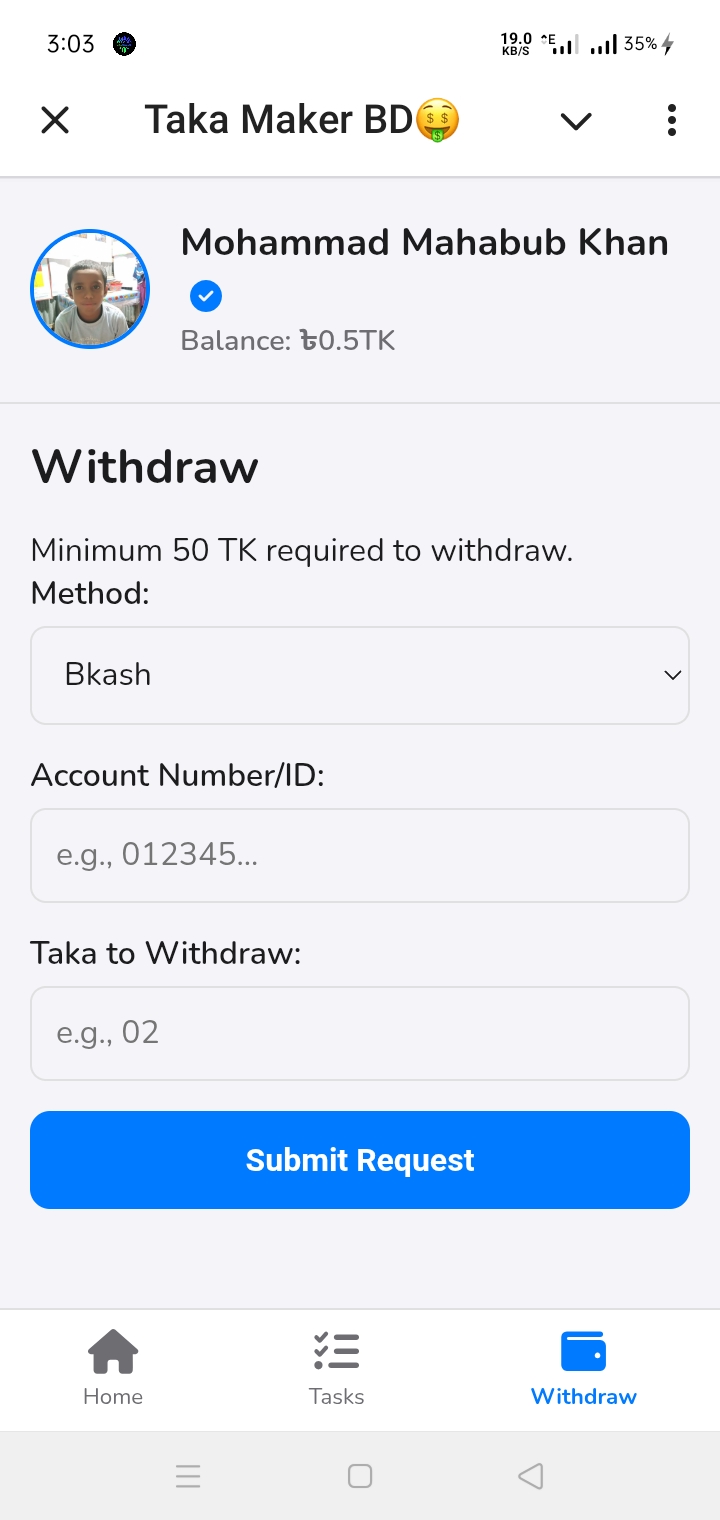Select the Withdraw tab
The width and height of the screenshot is (720, 1520).
coord(583,1368)
